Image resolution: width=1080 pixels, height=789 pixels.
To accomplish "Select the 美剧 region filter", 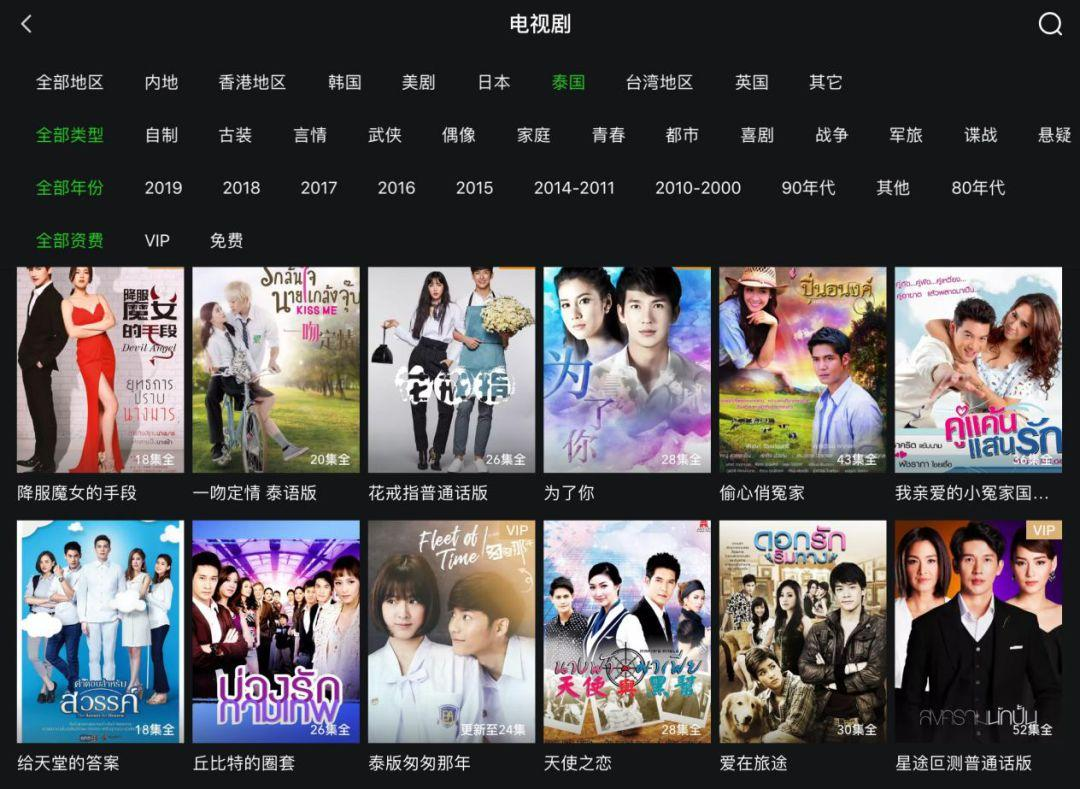I will (x=418, y=82).
